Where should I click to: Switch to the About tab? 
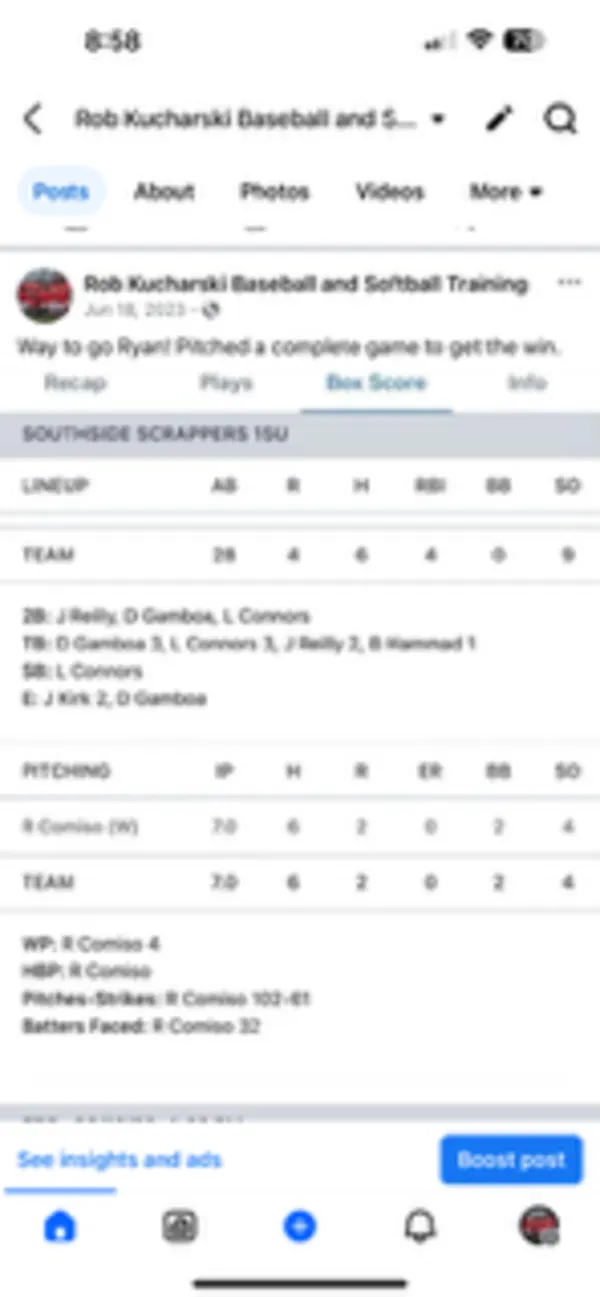click(164, 191)
